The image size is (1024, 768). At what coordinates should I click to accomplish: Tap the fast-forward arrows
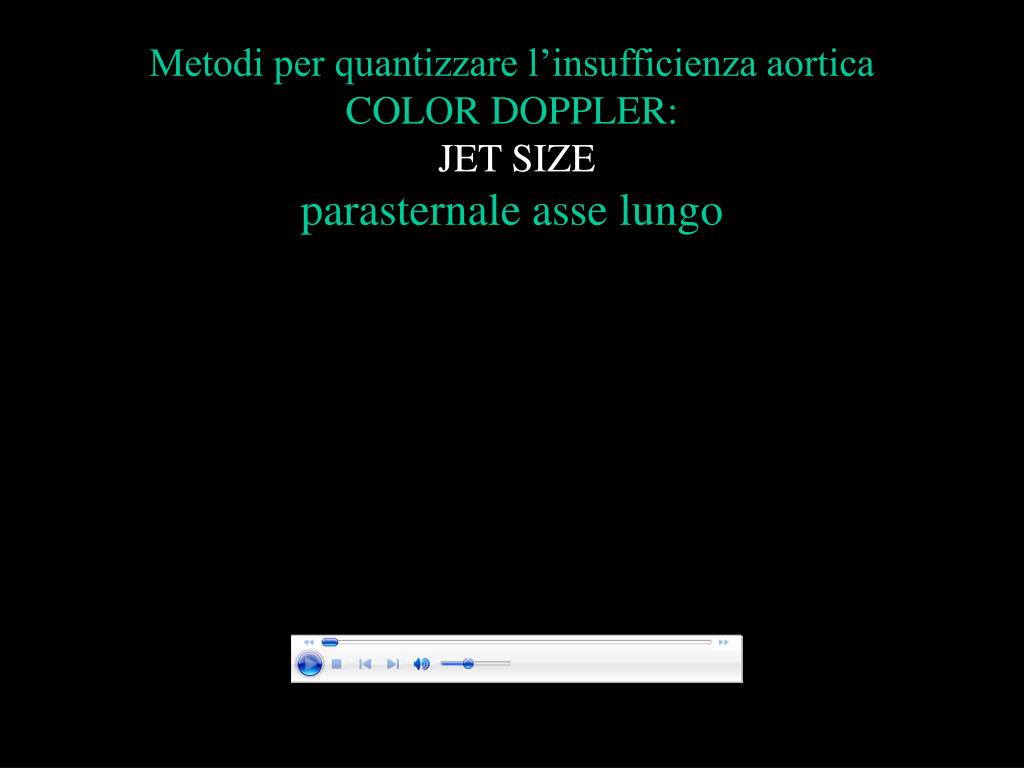tap(724, 642)
